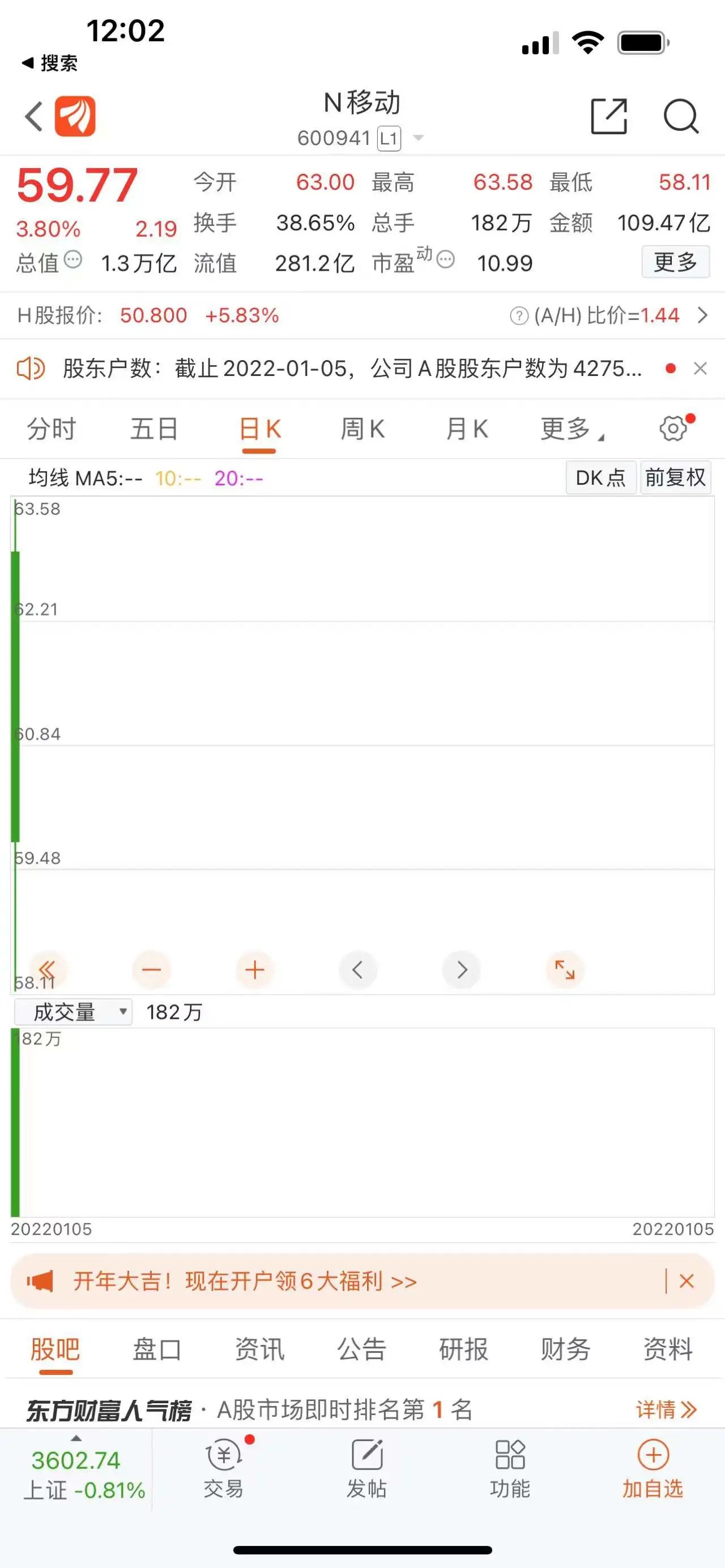Screen dimensions: 725x1568
Task: Close the 开户领6大福利 promo banner
Action: pyautogui.click(x=686, y=1281)
